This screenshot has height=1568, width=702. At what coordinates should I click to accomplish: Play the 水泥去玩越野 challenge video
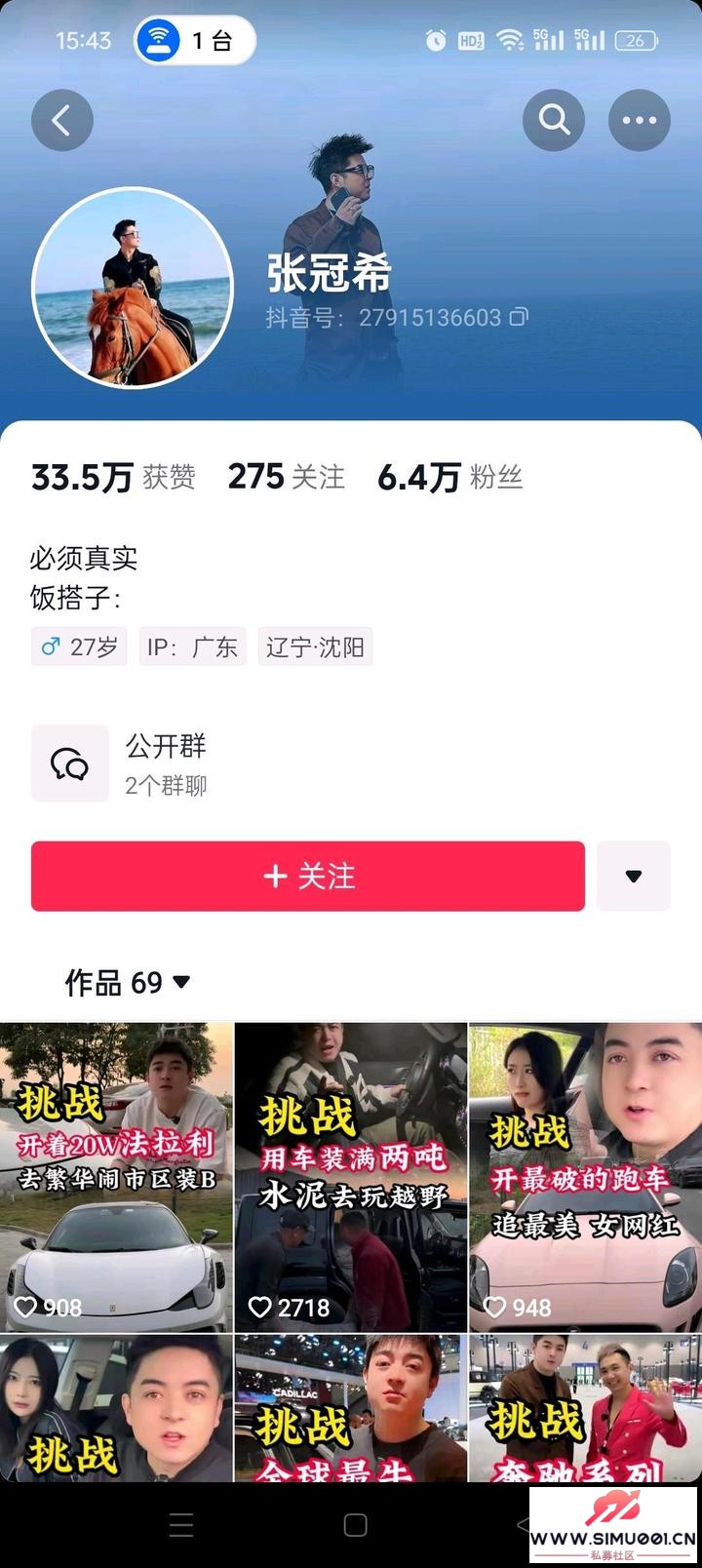(x=351, y=1177)
